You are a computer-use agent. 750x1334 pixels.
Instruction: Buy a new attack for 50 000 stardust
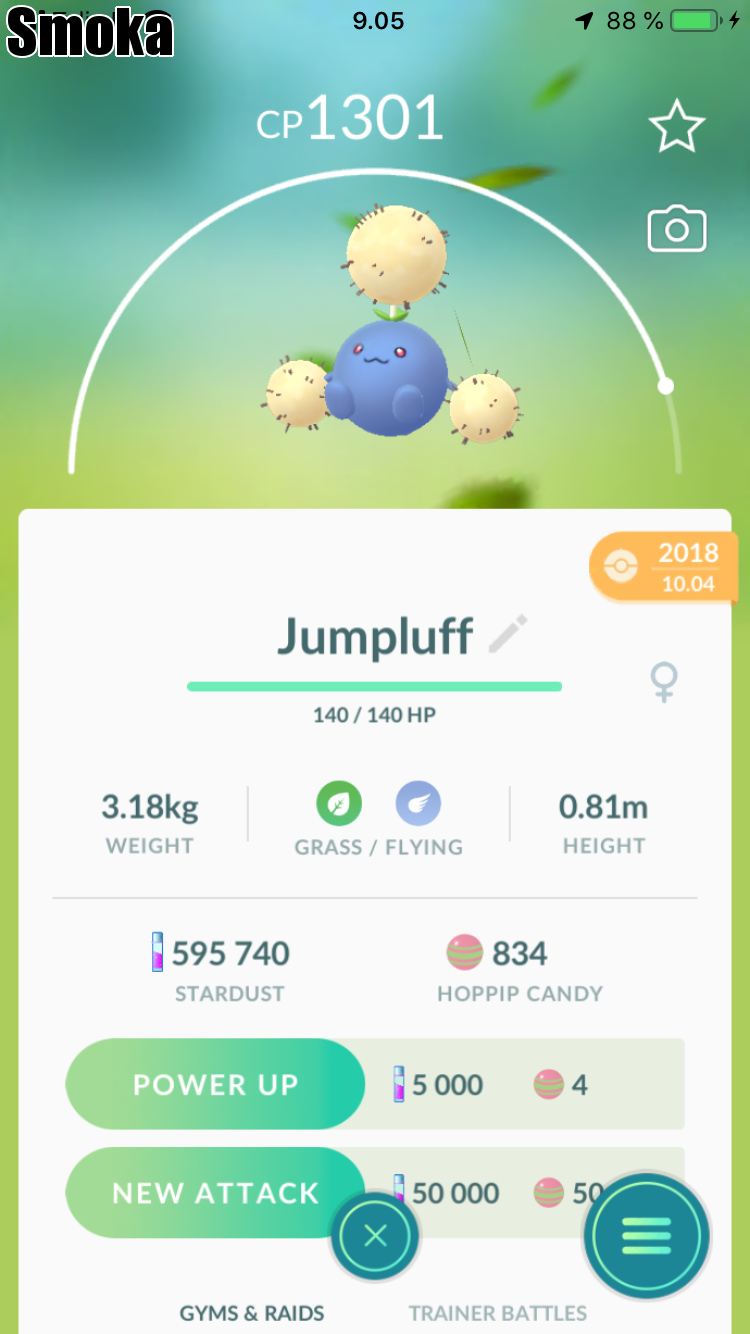click(x=216, y=1192)
